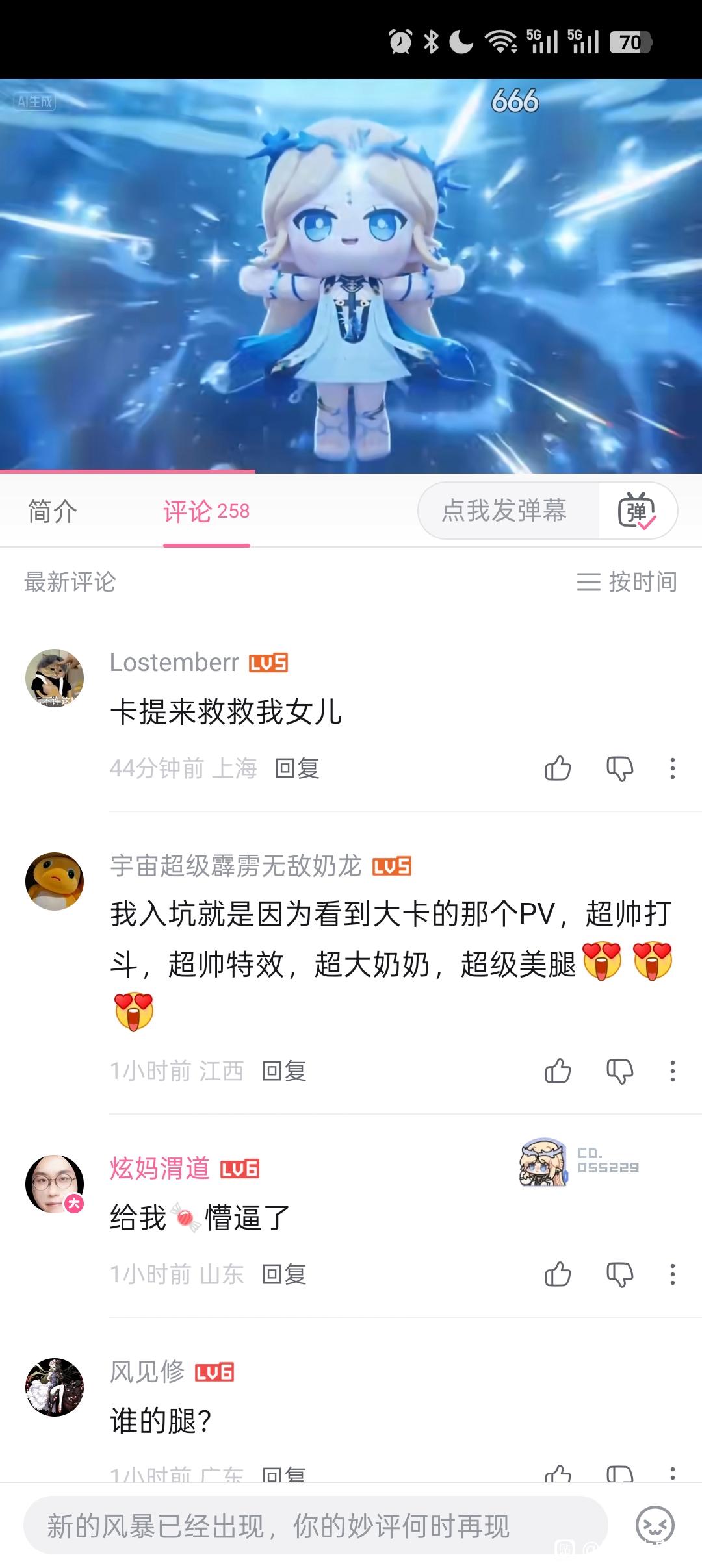Reply to Lostemberr's comment
702x1568 pixels.
(297, 768)
